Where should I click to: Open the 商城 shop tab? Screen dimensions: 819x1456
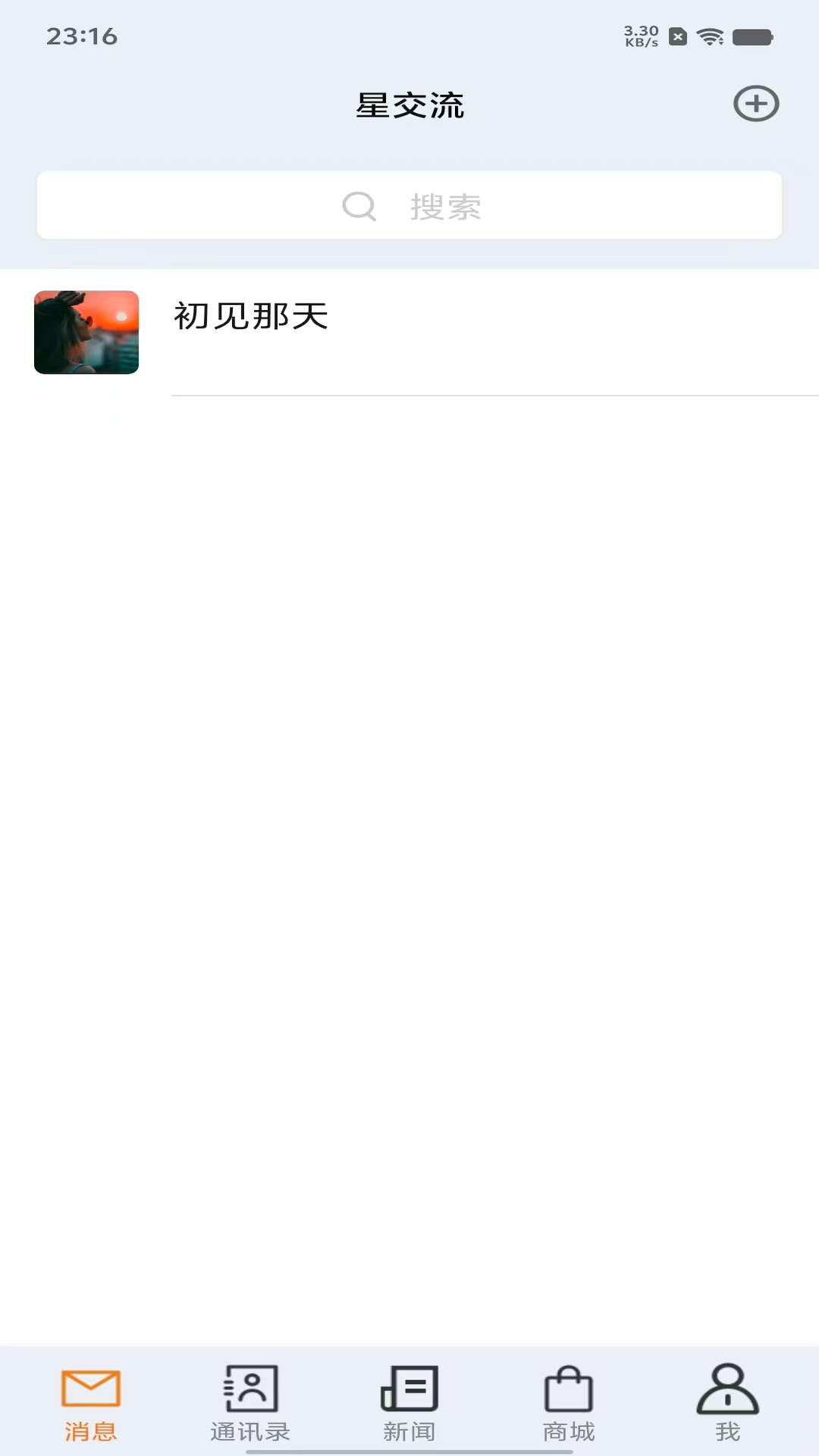(x=569, y=1404)
